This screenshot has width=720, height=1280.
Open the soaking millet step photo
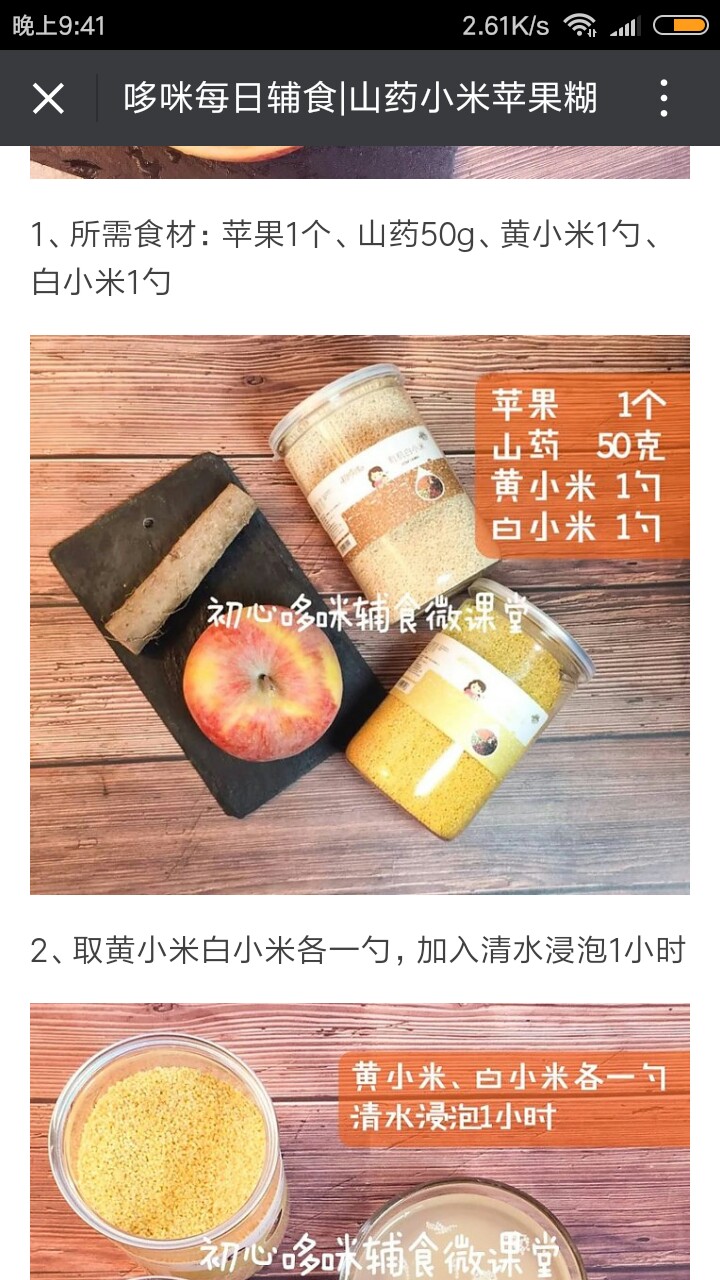click(360, 1141)
